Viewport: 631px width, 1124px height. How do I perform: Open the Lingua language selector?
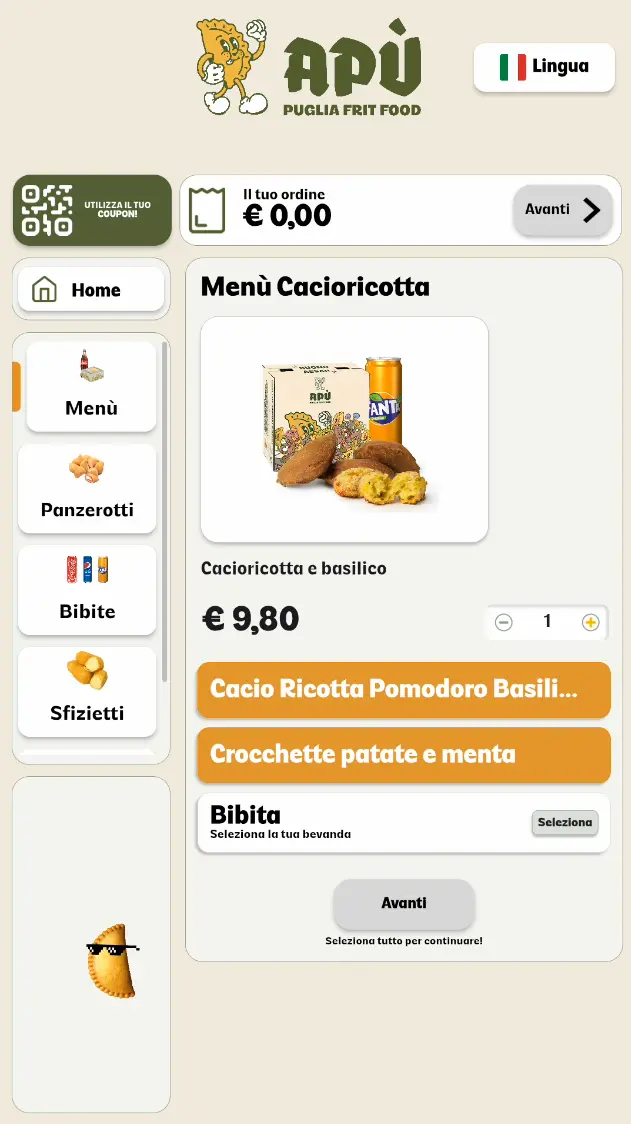click(543, 67)
